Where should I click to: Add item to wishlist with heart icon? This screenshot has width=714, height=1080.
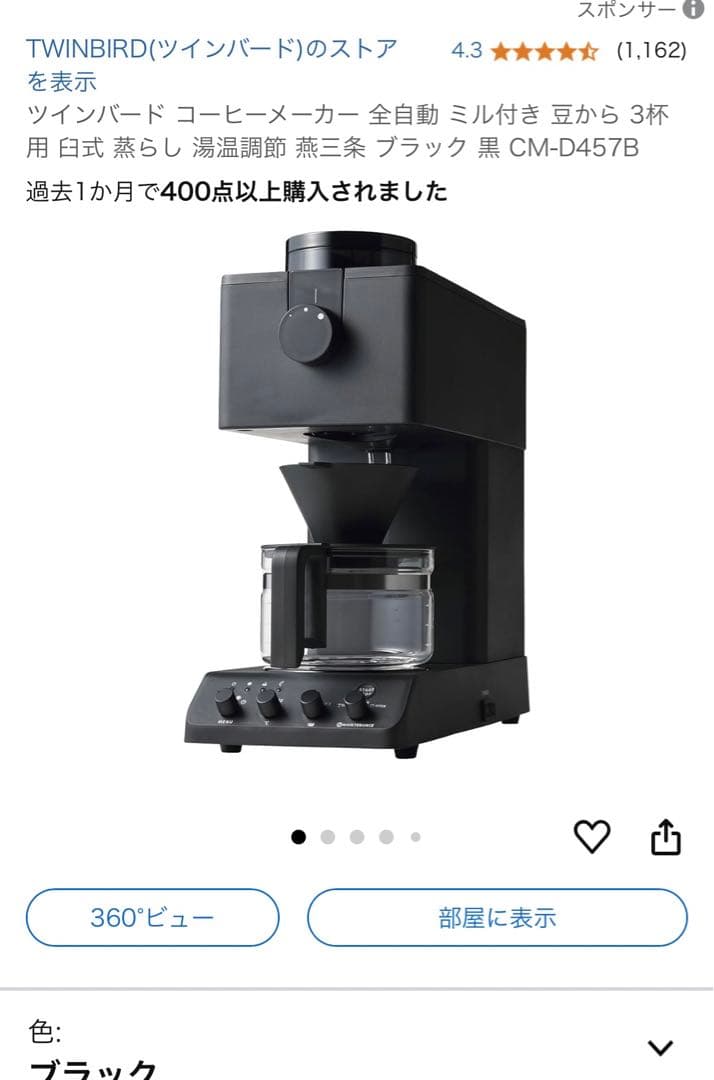[x=591, y=837]
